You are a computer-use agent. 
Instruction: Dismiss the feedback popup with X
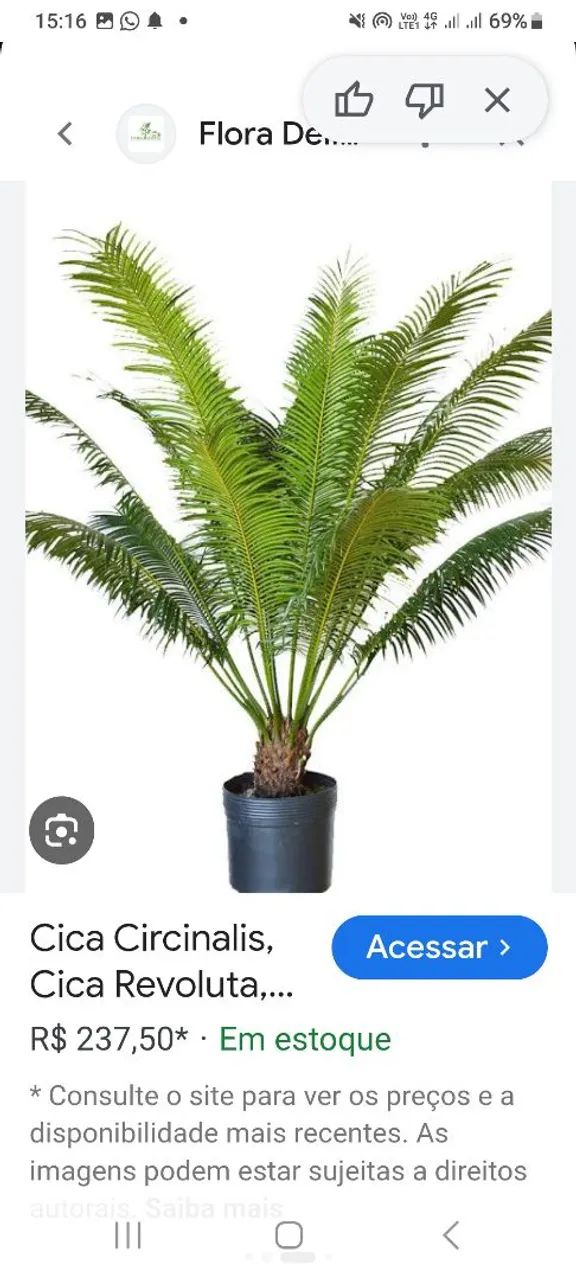(497, 100)
